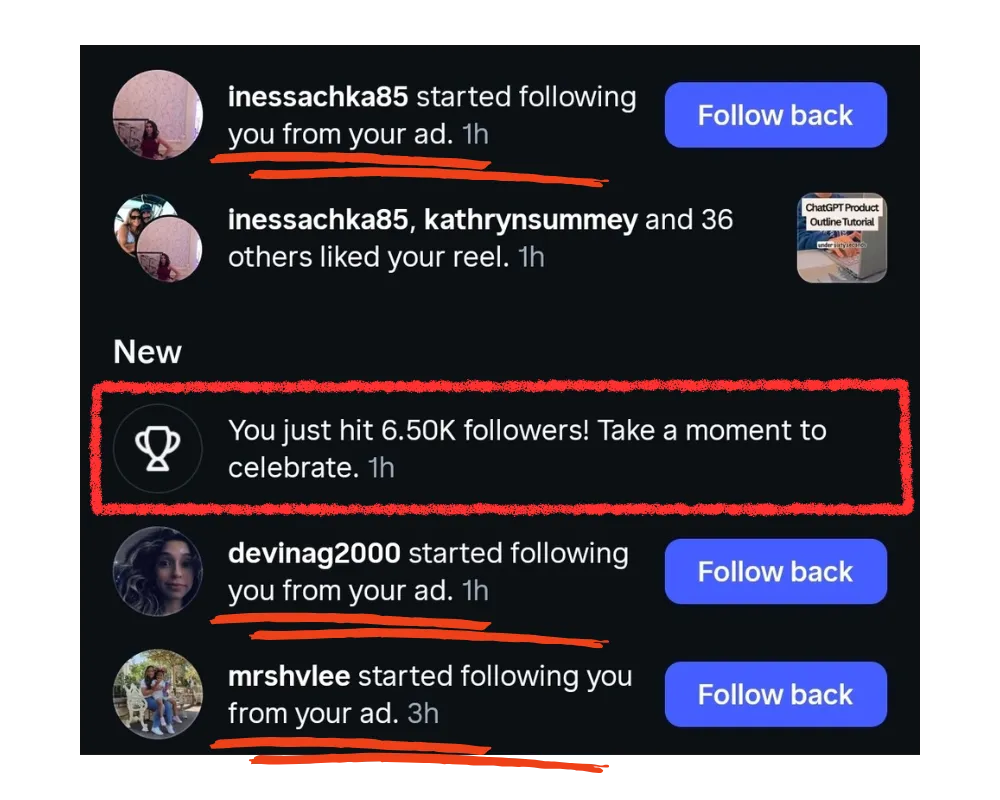Screen dimensions: 1000x800
Task: Open mrshvlee's profile from avatar
Action: pos(158,694)
